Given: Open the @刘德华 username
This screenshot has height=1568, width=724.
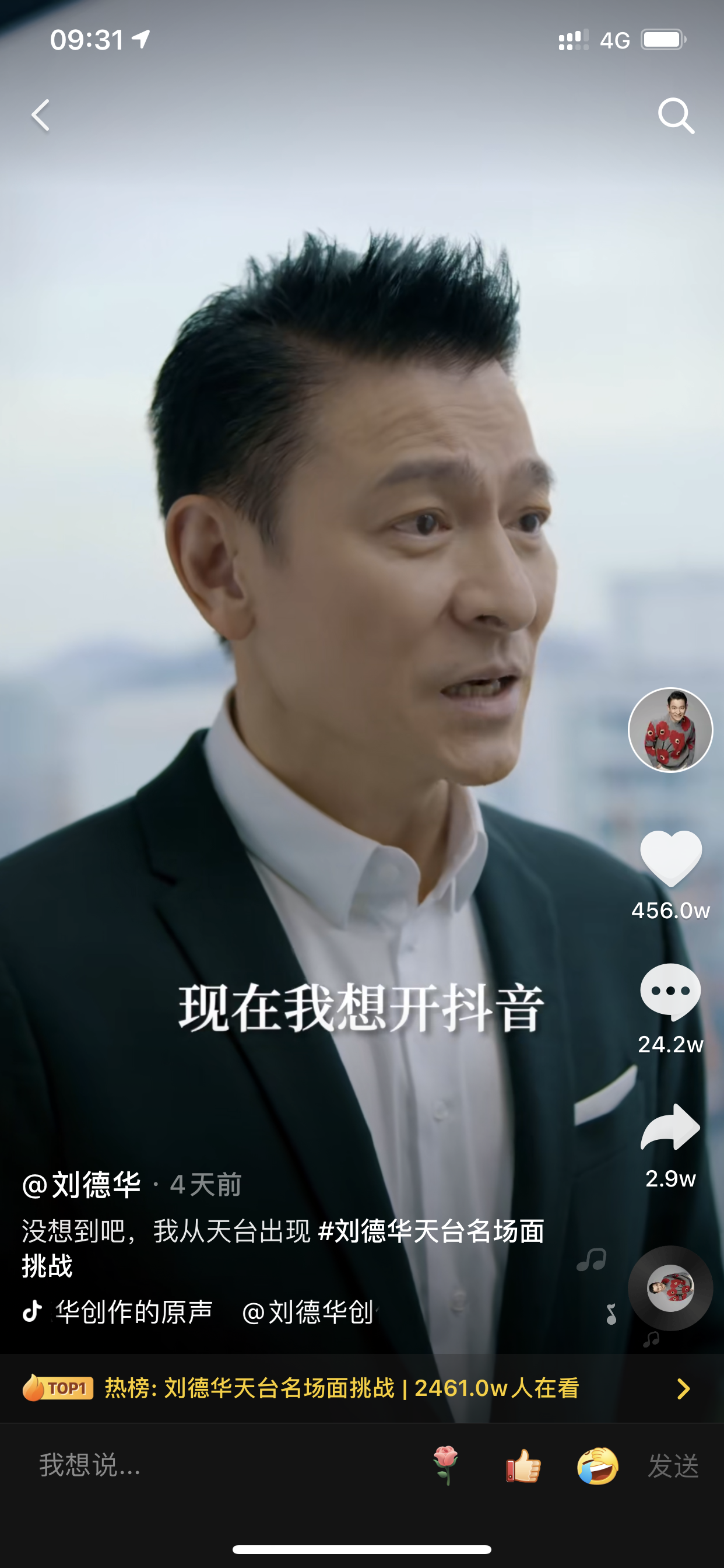Looking at the screenshot, I should coord(82,1185).
